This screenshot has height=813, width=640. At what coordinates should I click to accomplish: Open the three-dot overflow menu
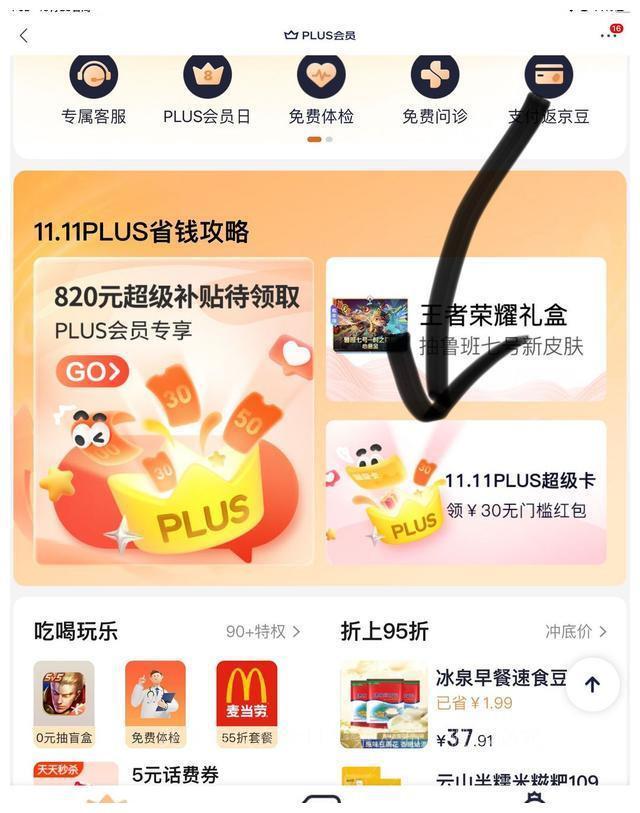tap(608, 35)
